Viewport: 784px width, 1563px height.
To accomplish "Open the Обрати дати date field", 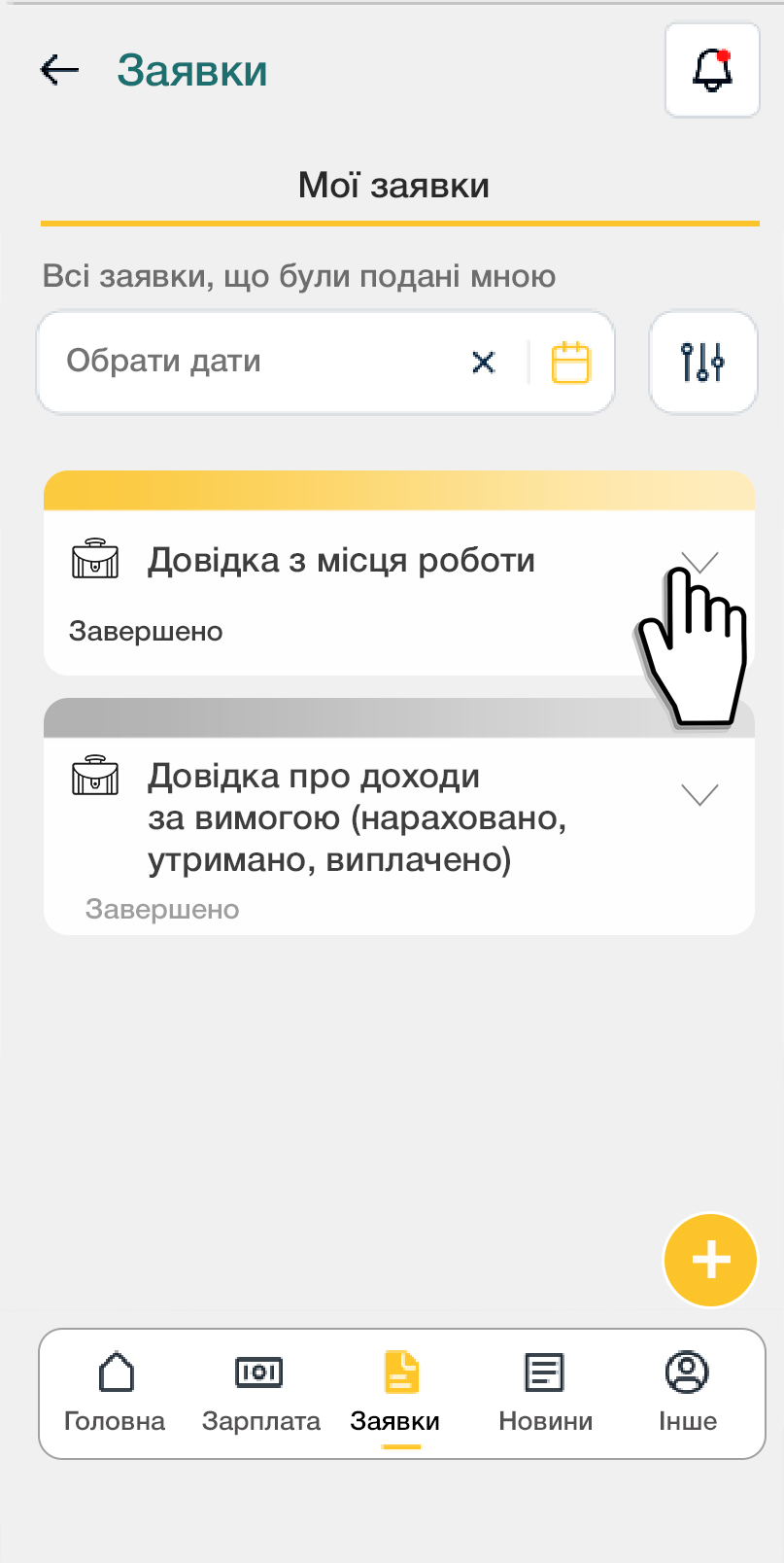I will click(243, 362).
